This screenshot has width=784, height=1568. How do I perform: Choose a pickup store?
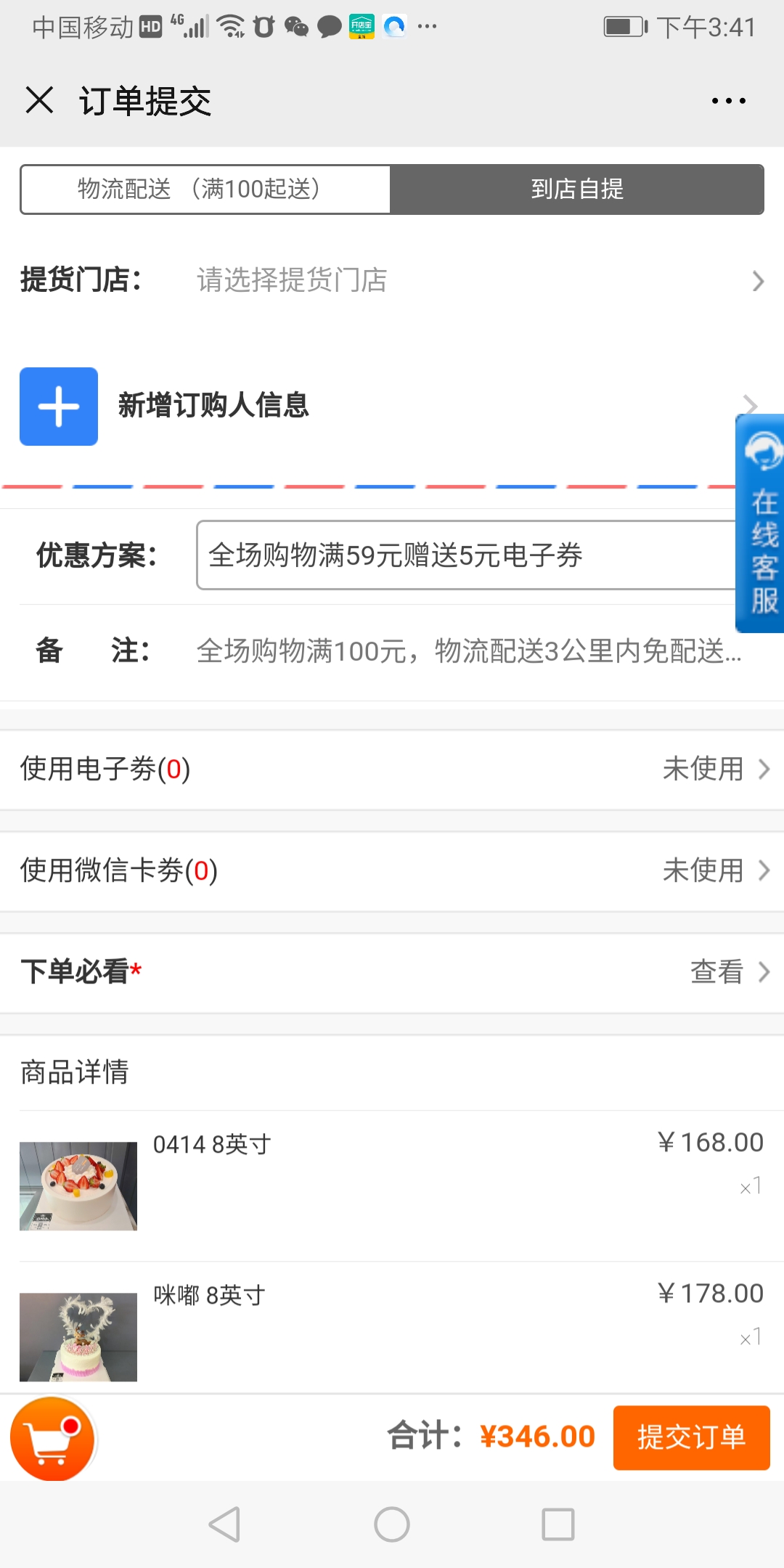point(392,280)
